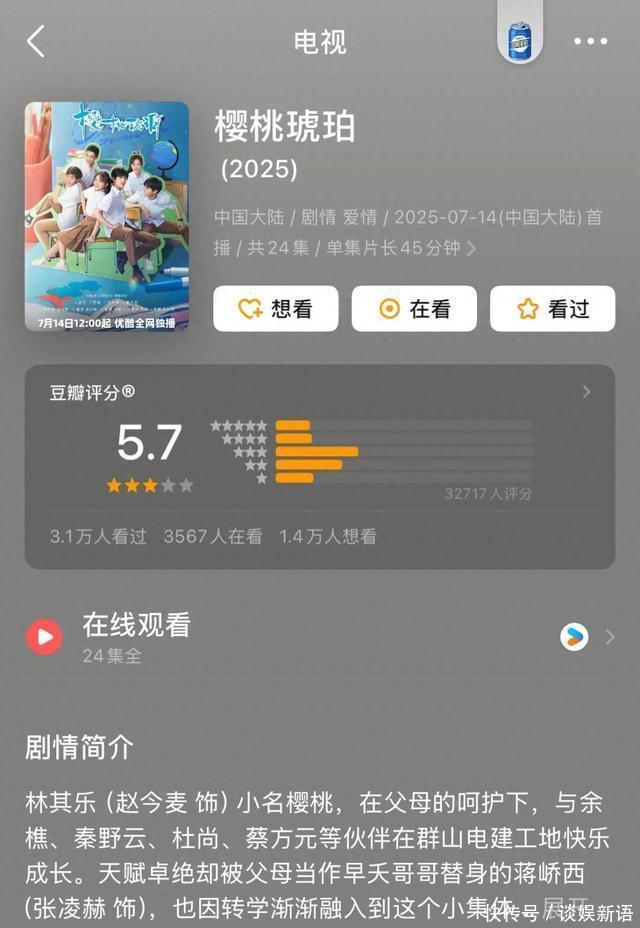The width and height of the screenshot is (640, 928).
Task: Expand the show info details chevron
Action: (471, 249)
